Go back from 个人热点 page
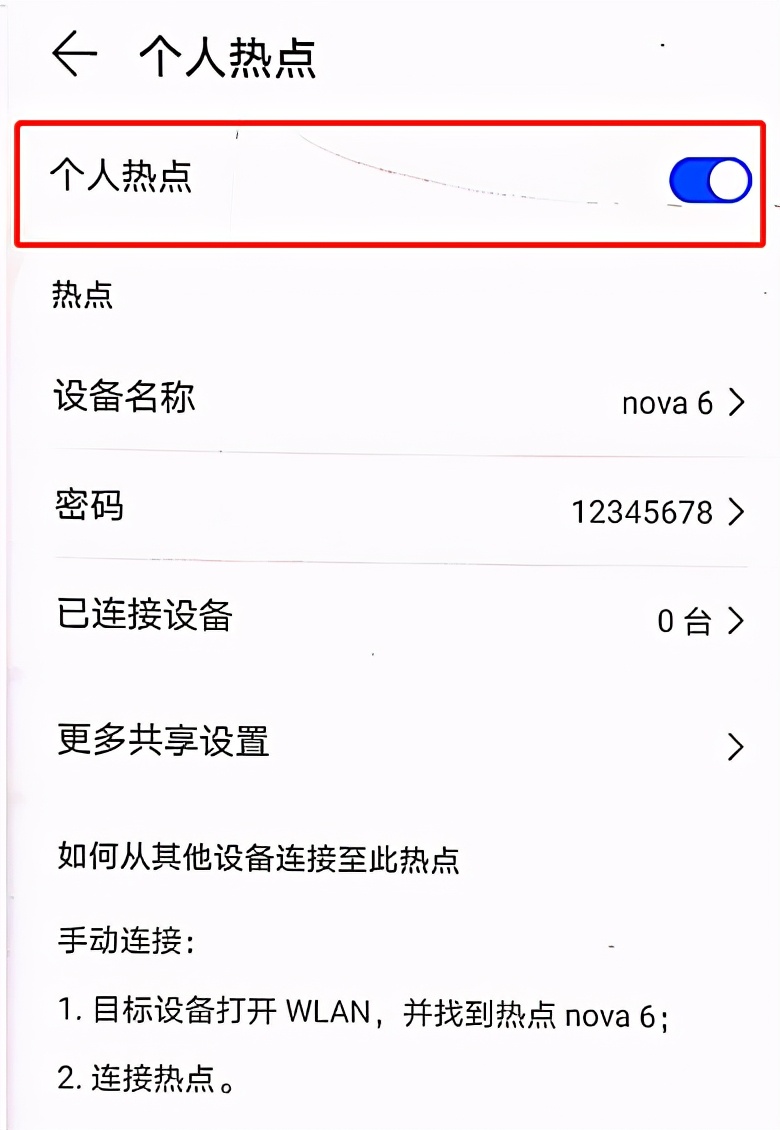The width and height of the screenshot is (780, 1130). click(74, 56)
